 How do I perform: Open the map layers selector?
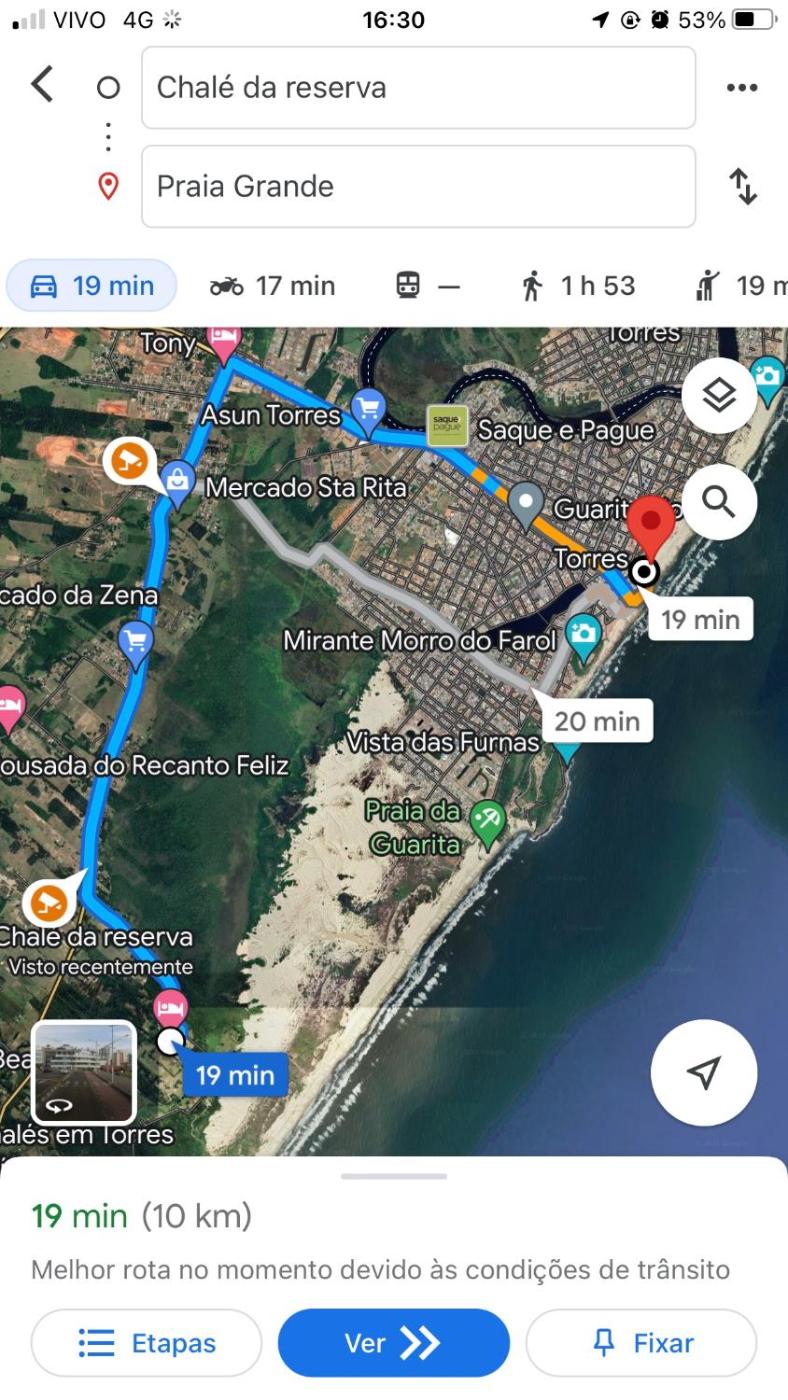pos(719,396)
